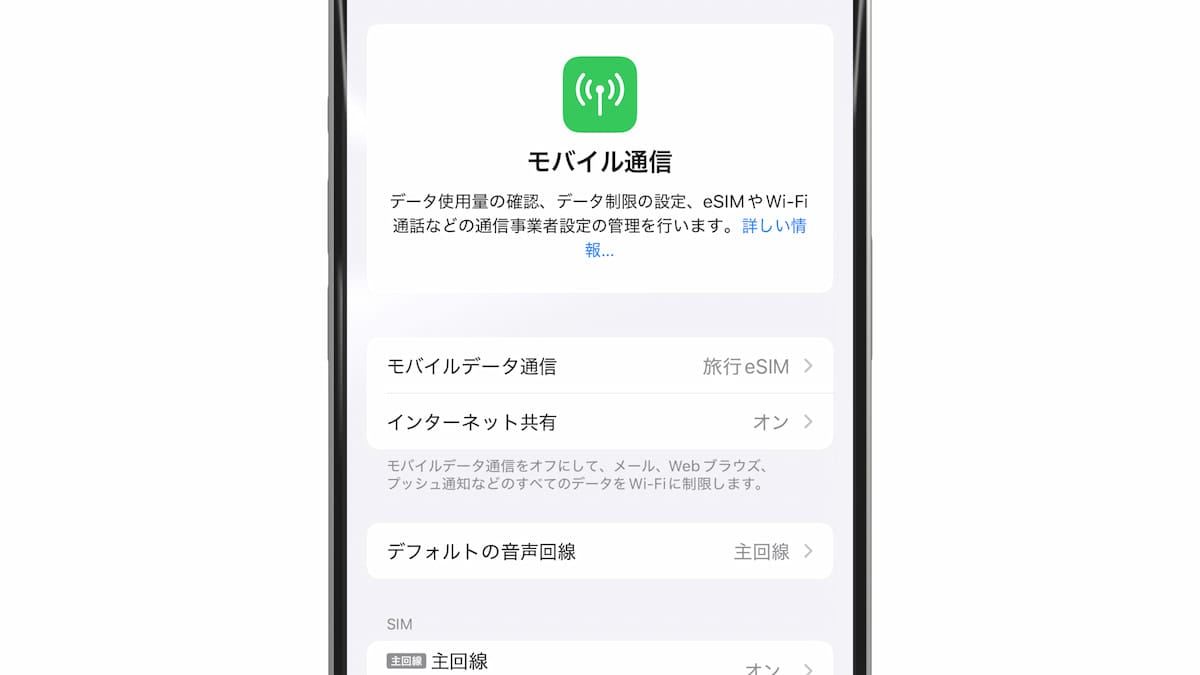Screen dimensions: 1200x675
Task: Tap the 詳しい情報 link
Action: 773,226
